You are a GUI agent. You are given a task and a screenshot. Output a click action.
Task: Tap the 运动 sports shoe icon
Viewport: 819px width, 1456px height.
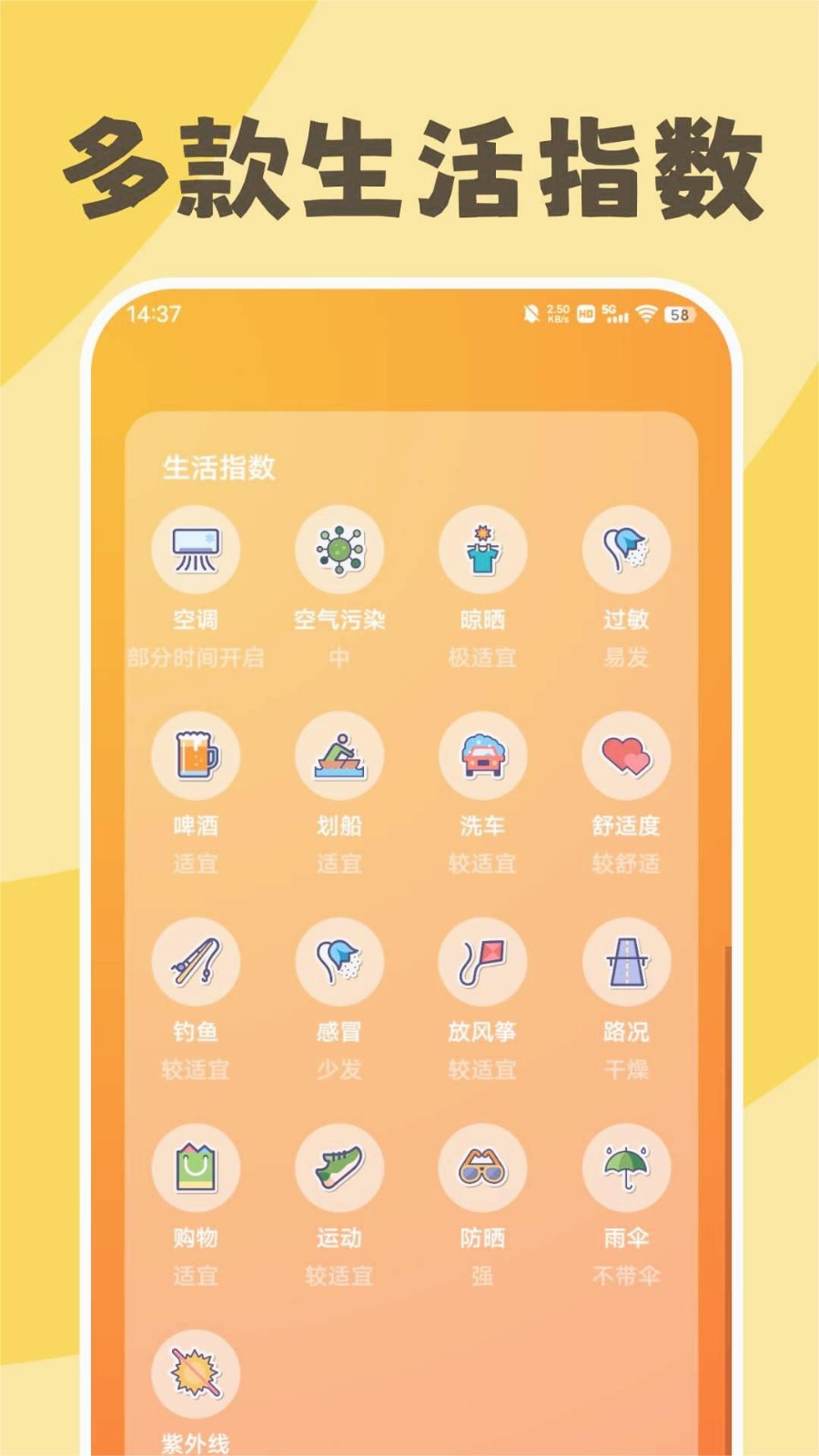click(x=339, y=1169)
